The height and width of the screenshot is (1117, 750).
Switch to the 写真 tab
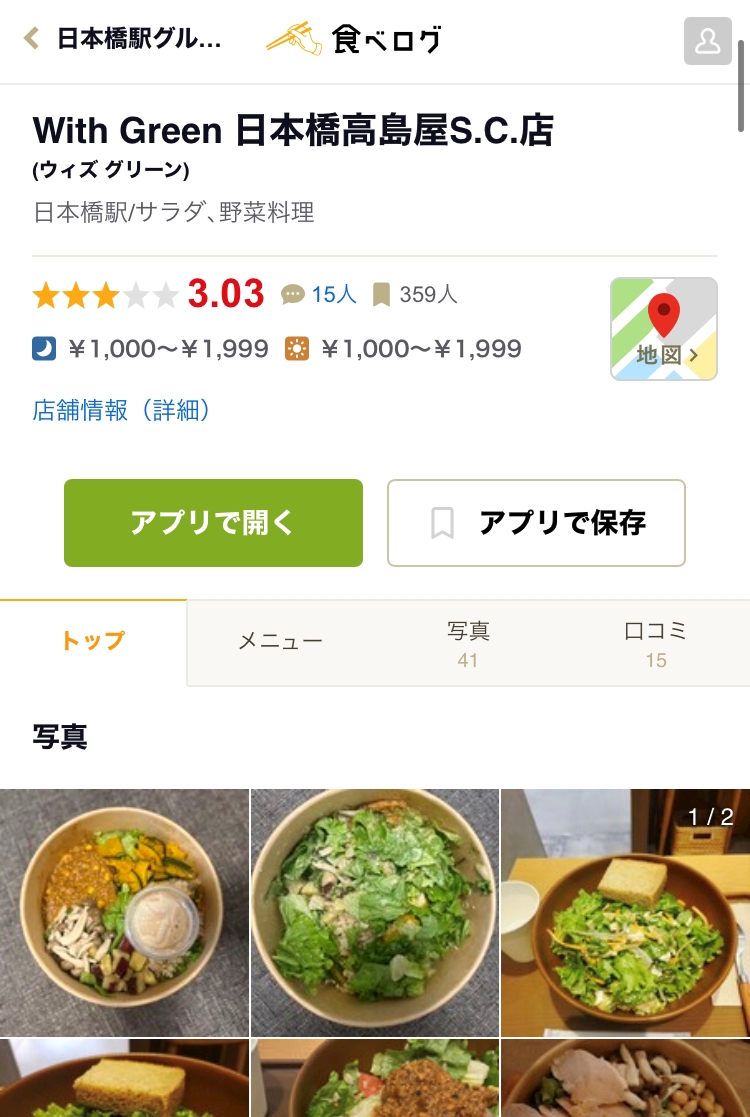coord(468,643)
